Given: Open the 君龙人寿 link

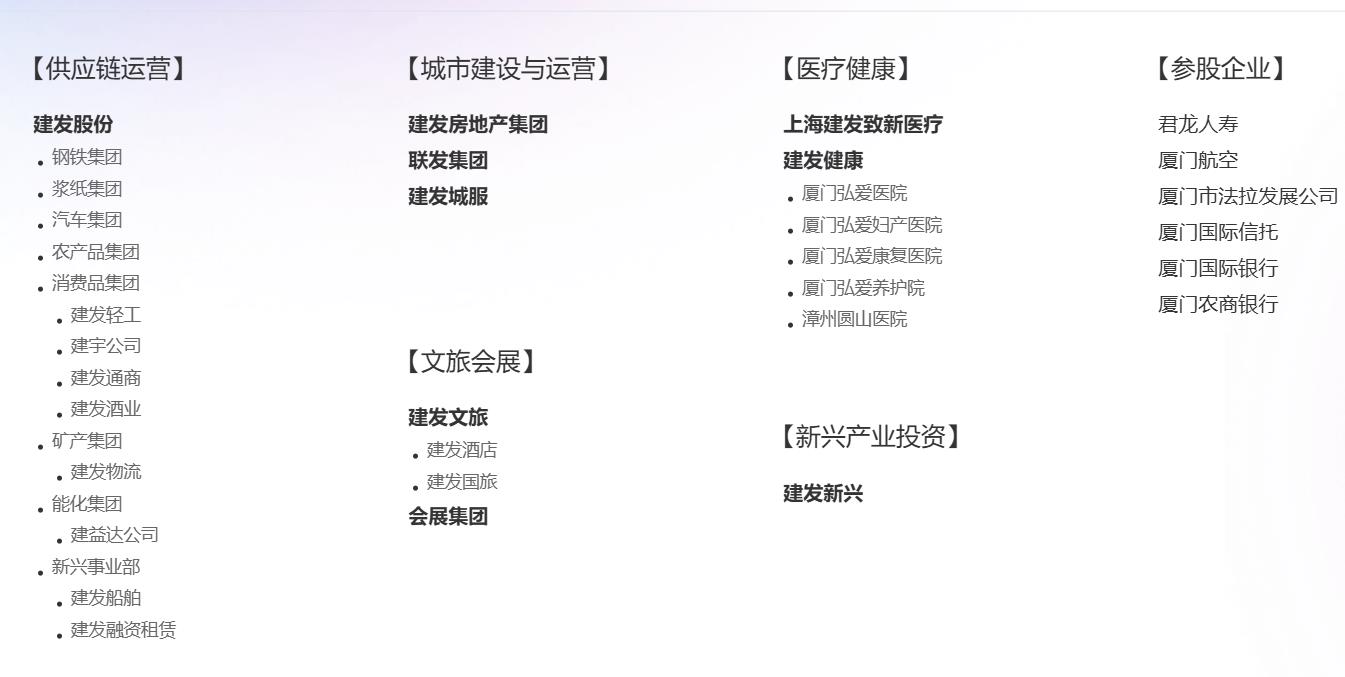Looking at the screenshot, I should [1198, 125].
